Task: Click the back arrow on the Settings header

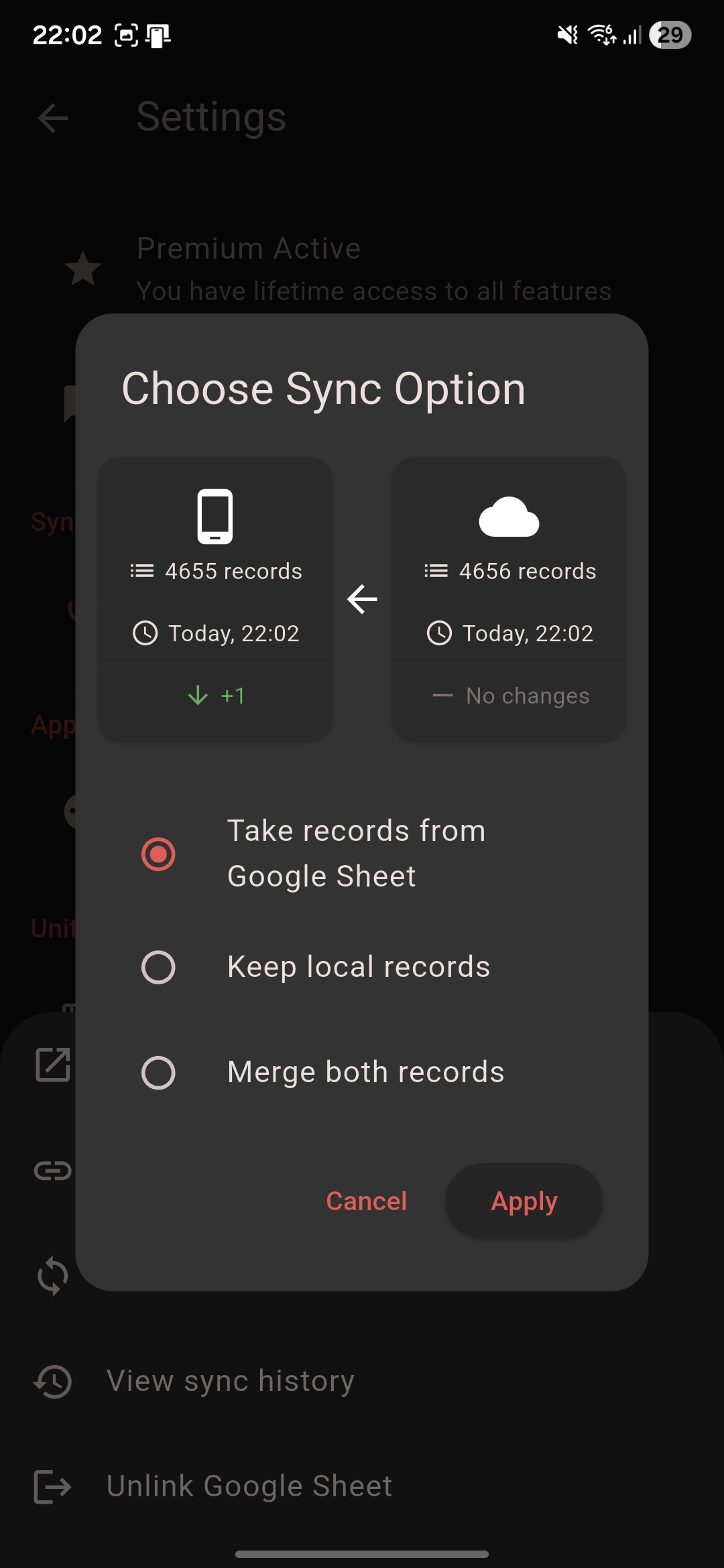Action: click(52, 118)
